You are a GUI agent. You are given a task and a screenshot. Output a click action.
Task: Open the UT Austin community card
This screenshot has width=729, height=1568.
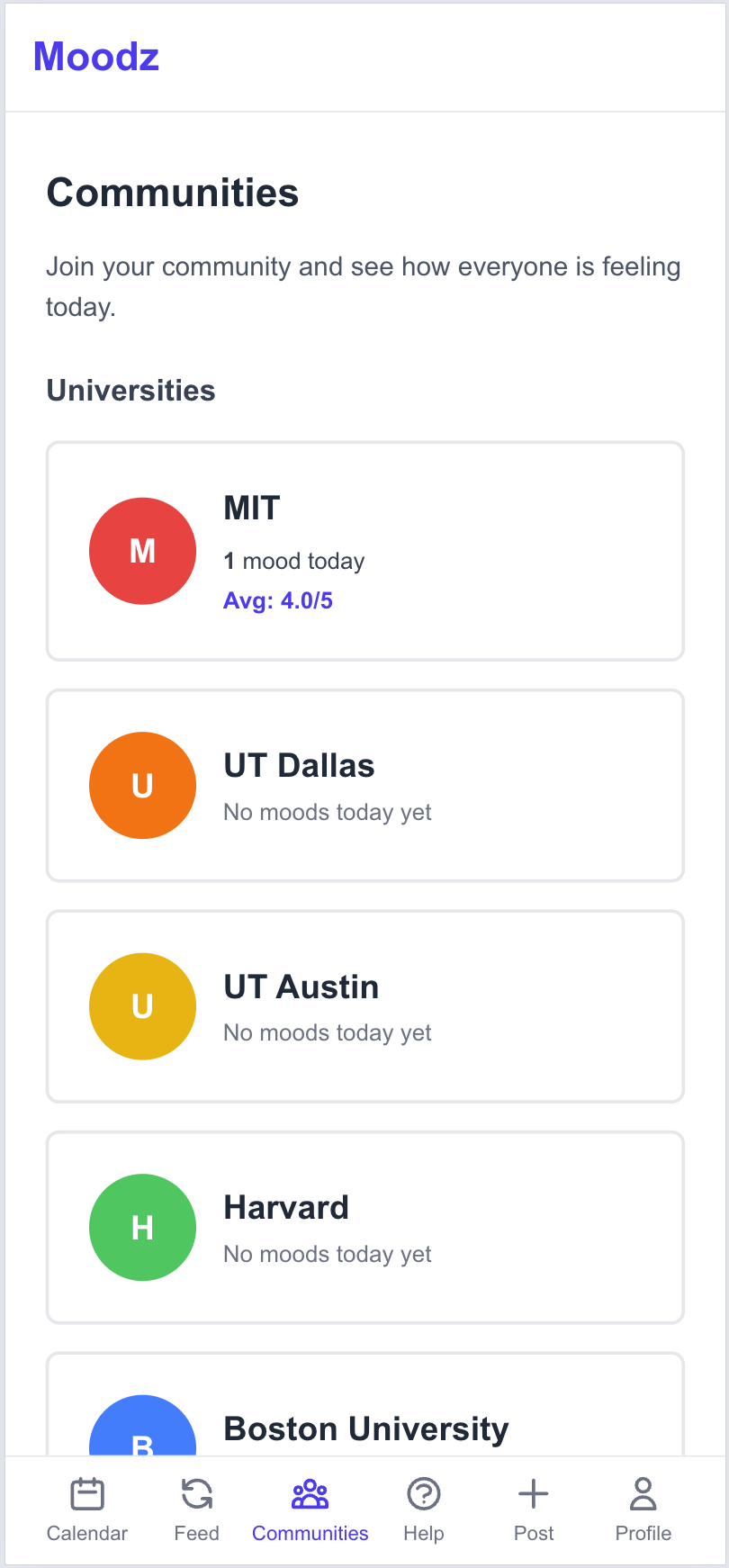(364, 1005)
